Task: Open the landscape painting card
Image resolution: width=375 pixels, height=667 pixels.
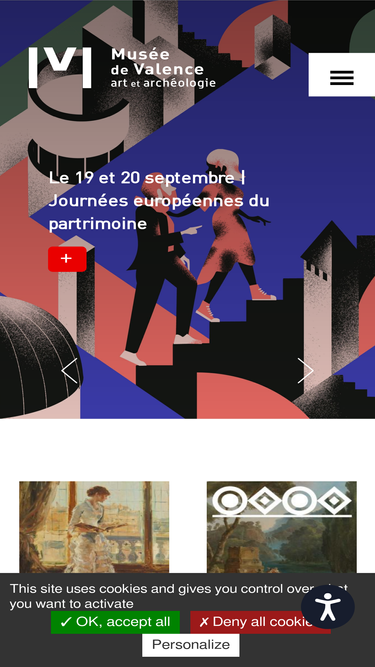Action: pyautogui.click(x=281, y=527)
